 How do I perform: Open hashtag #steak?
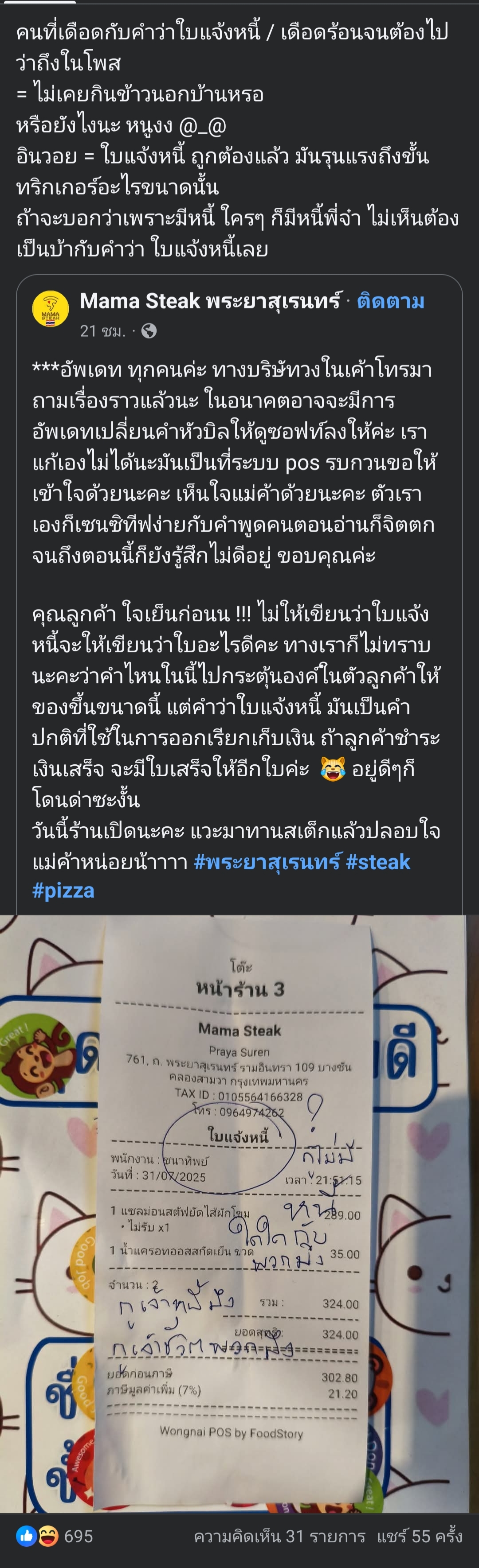[x=378, y=862]
